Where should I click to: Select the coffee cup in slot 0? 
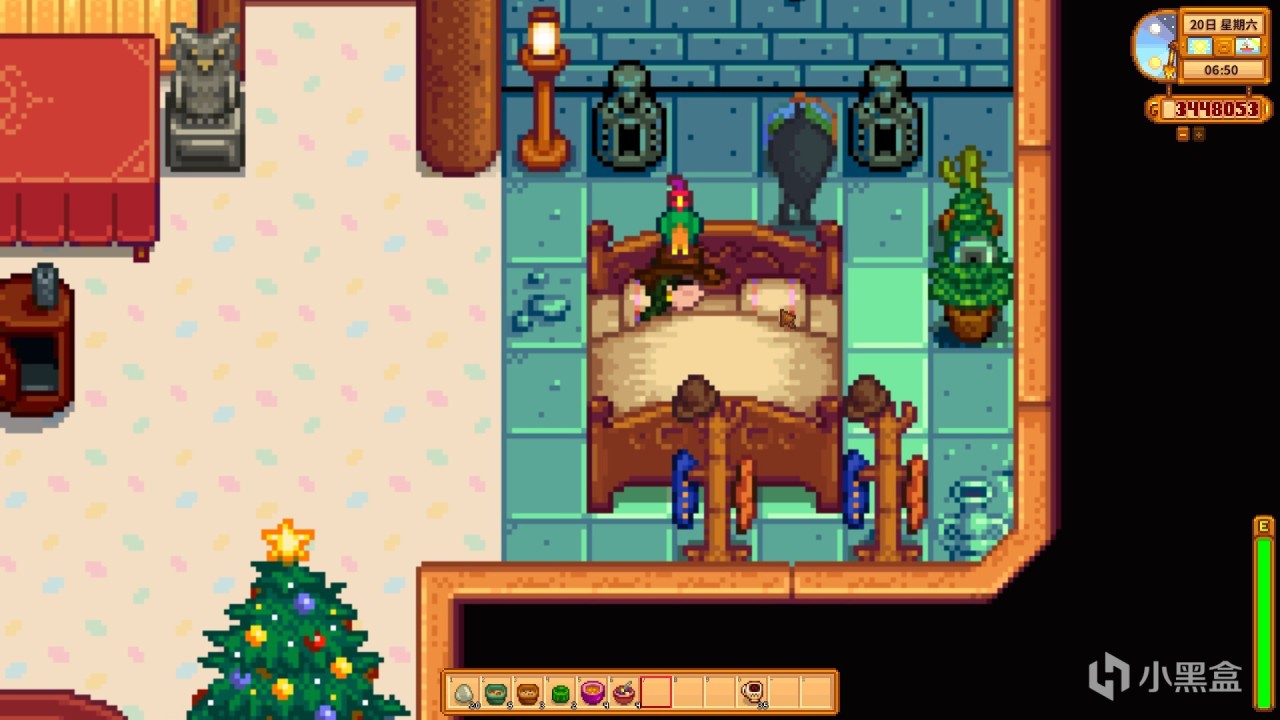752,692
